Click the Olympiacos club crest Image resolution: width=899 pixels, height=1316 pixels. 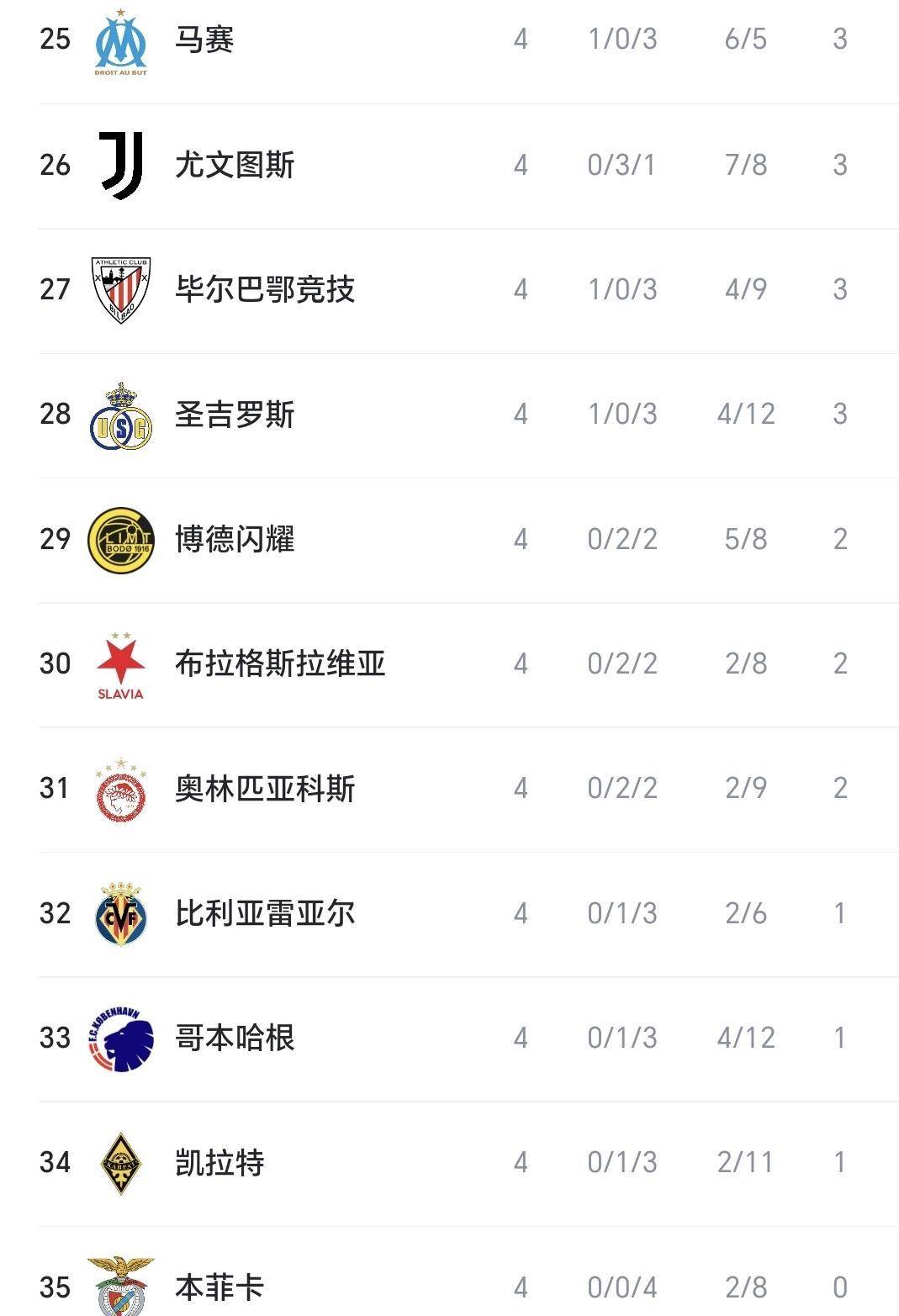click(120, 789)
